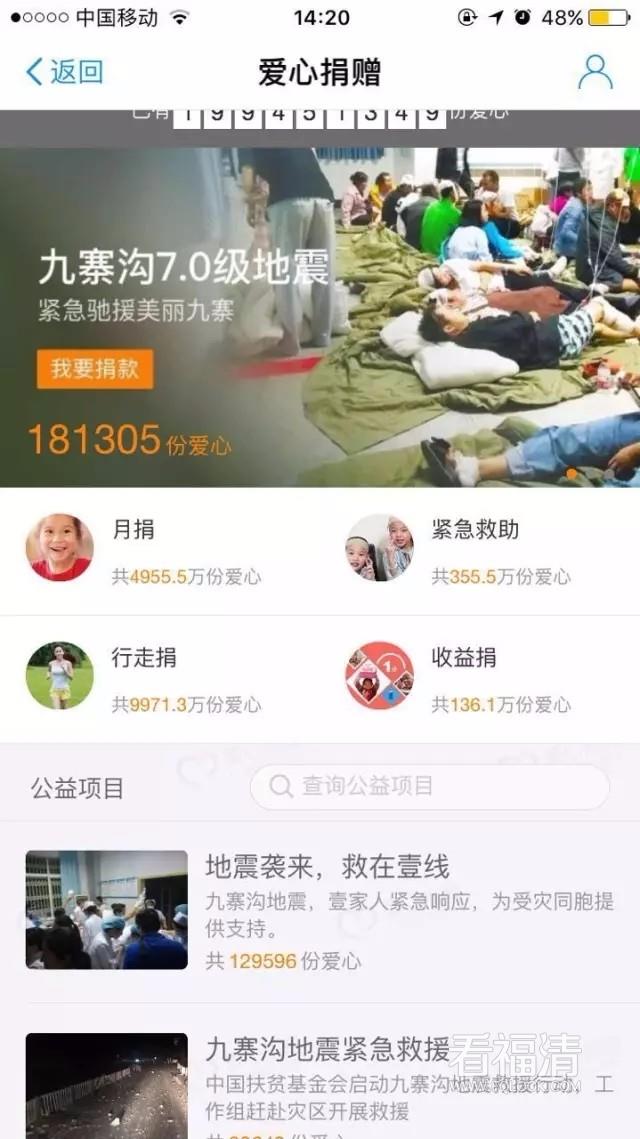Open the 月捐 category

tap(160, 549)
